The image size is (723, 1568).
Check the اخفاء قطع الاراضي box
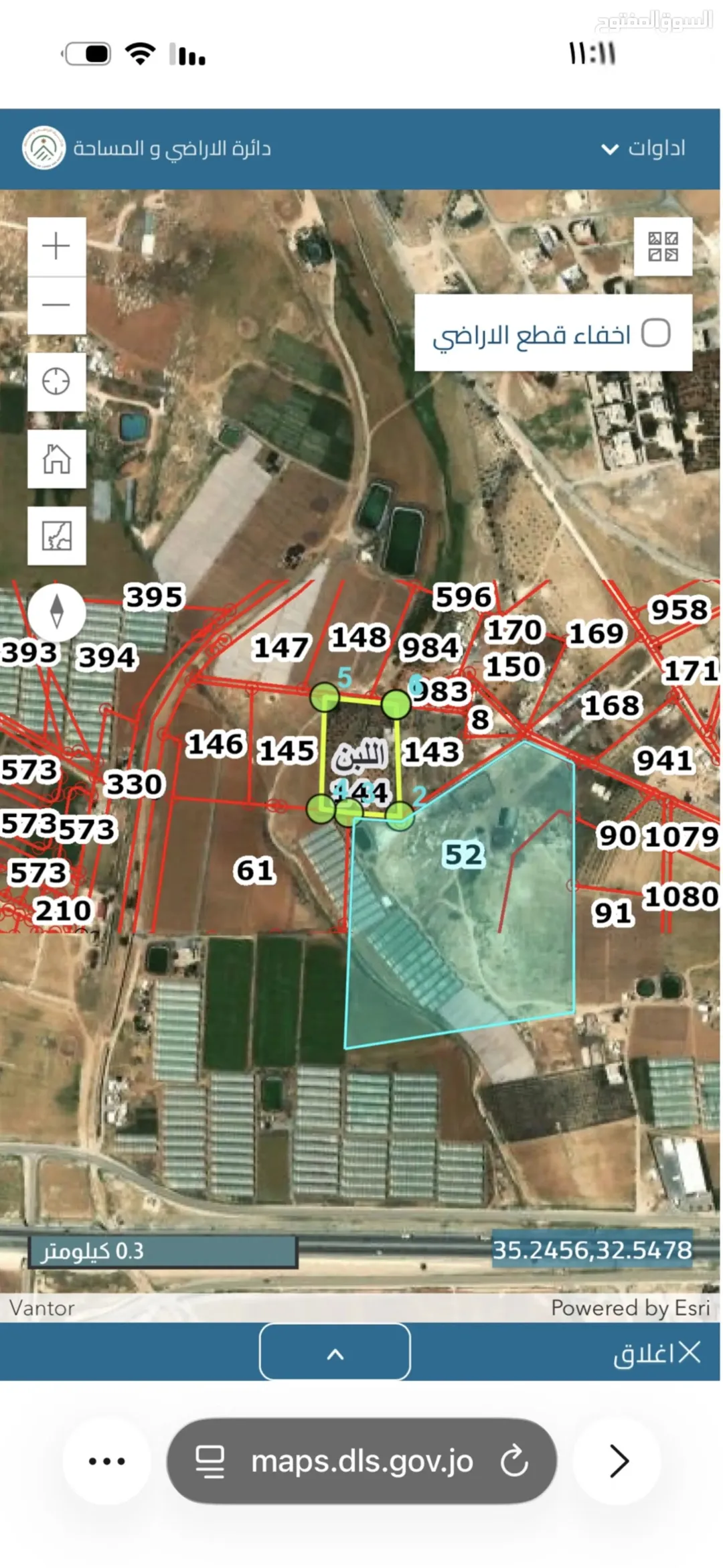[655, 333]
